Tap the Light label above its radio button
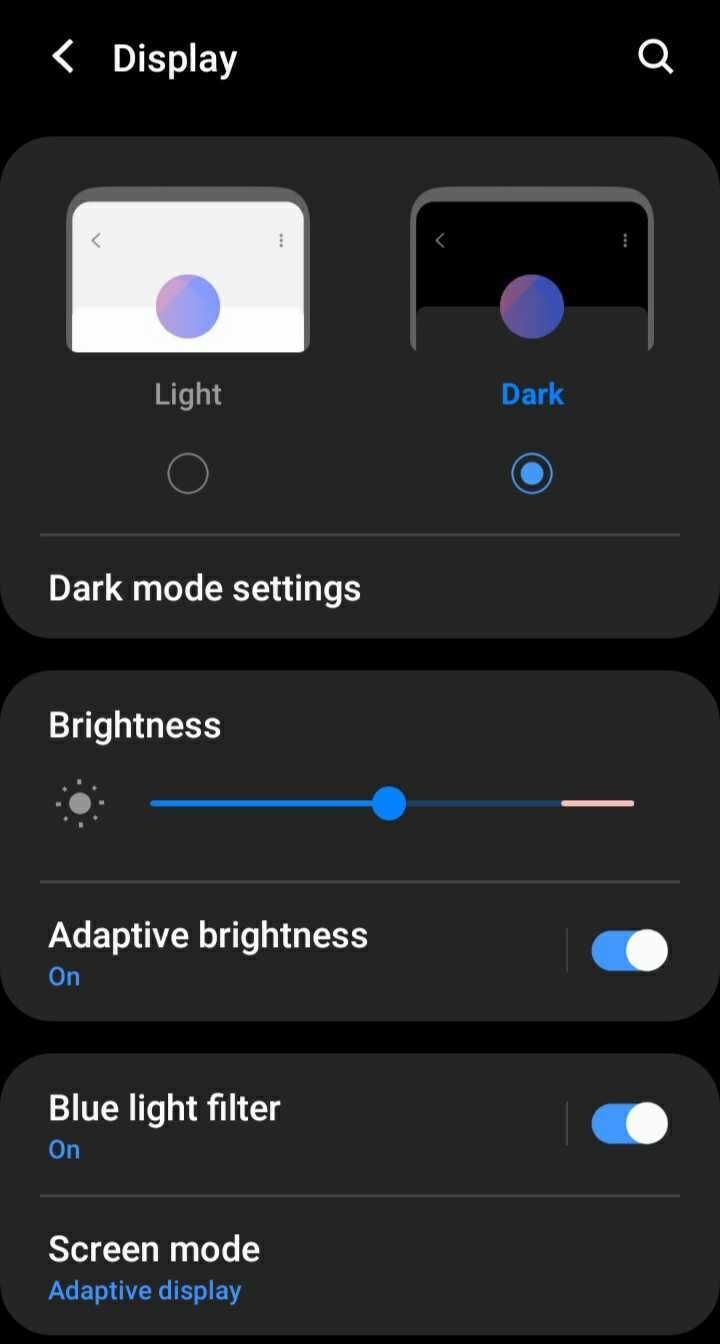Viewport: 720px width, 1344px height. point(188,393)
